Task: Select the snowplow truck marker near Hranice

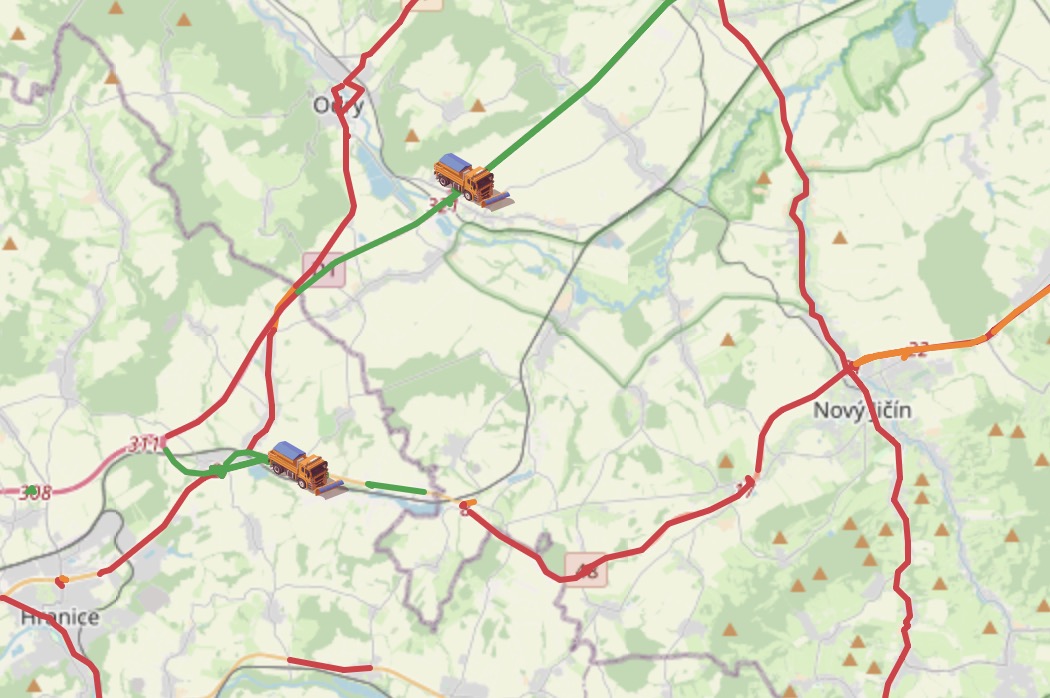Action: (x=303, y=466)
